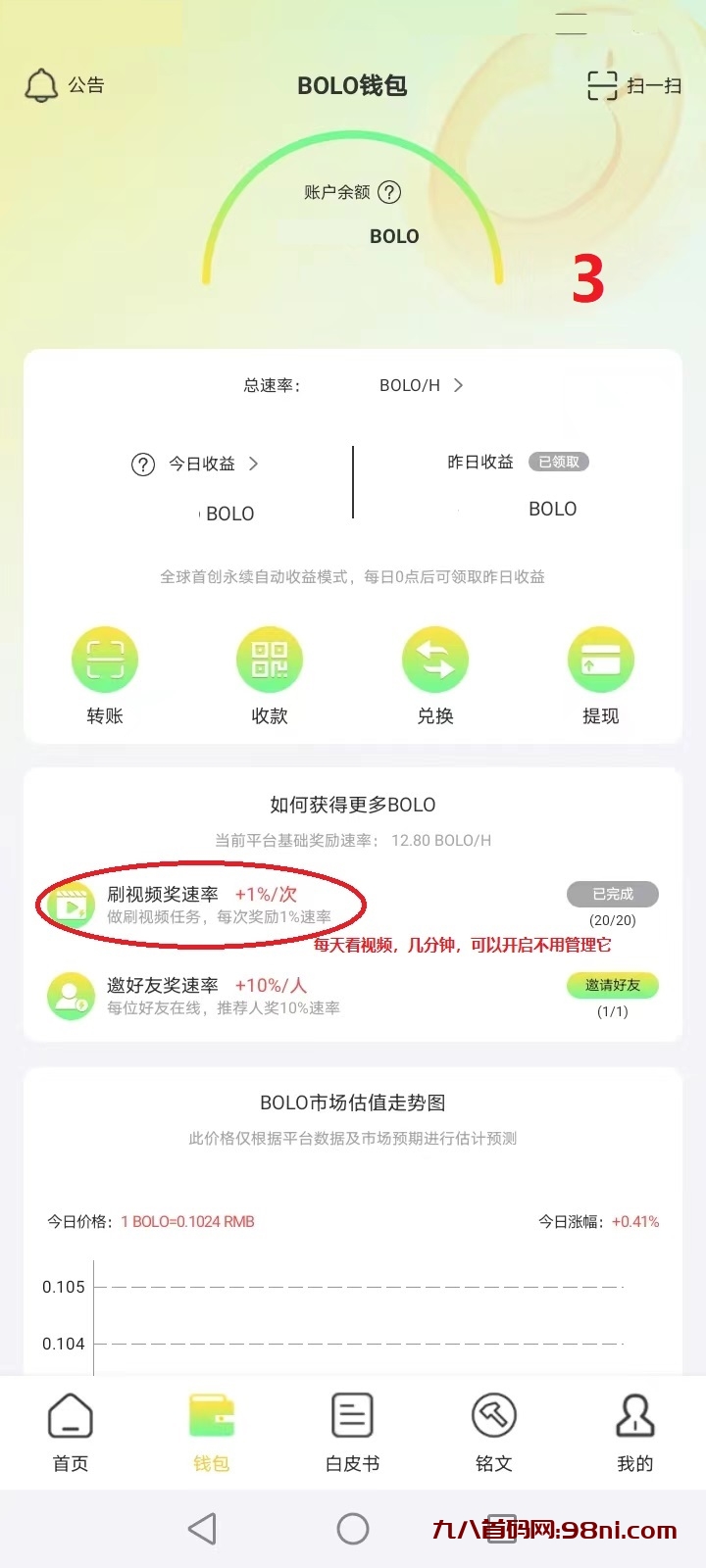The width and height of the screenshot is (706, 1568).
Task: Tap the 账户余额 help question mark
Action: pyautogui.click(x=389, y=192)
